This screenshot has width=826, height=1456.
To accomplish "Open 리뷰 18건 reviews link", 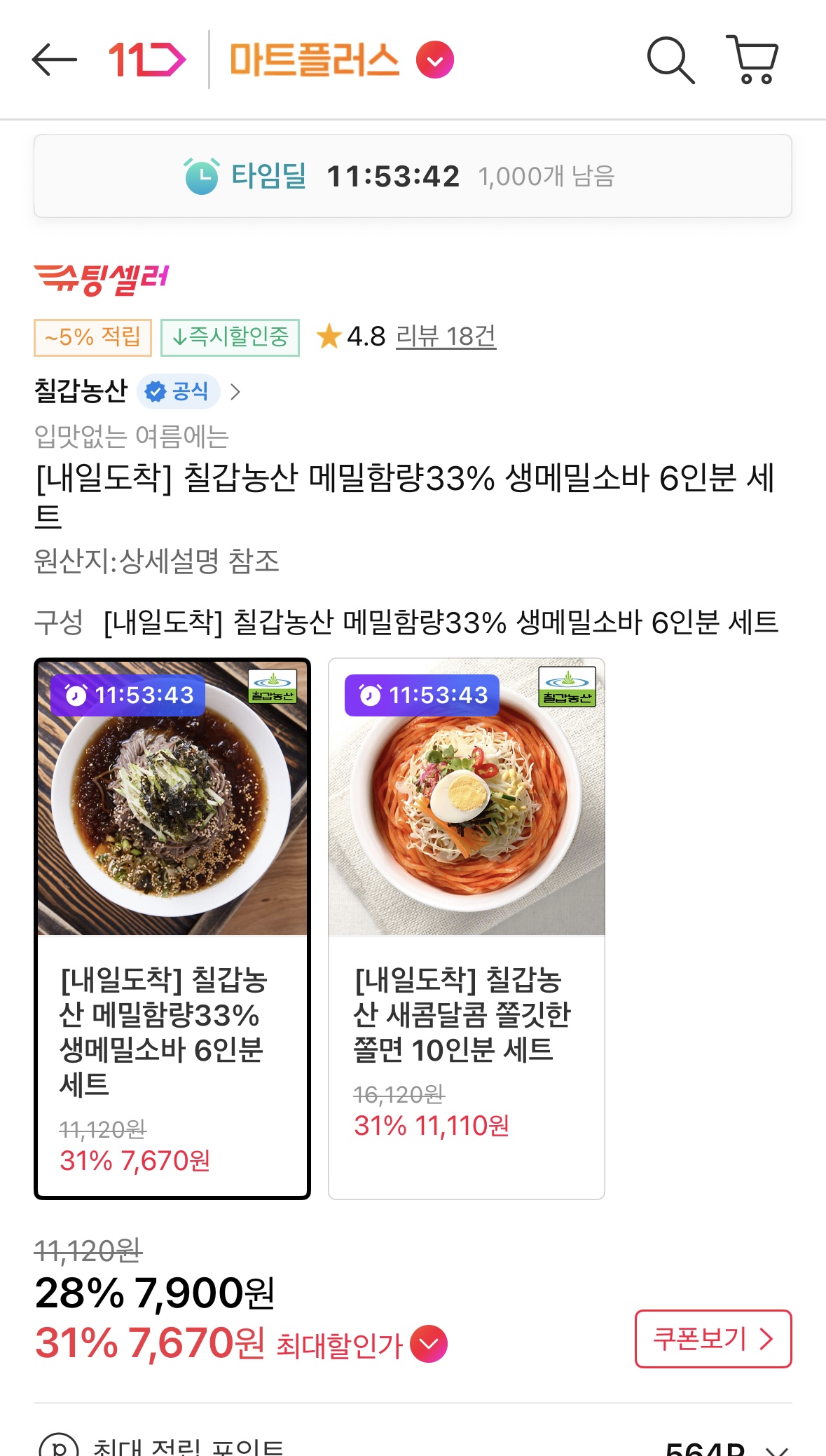I will click(x=446, y=336).
